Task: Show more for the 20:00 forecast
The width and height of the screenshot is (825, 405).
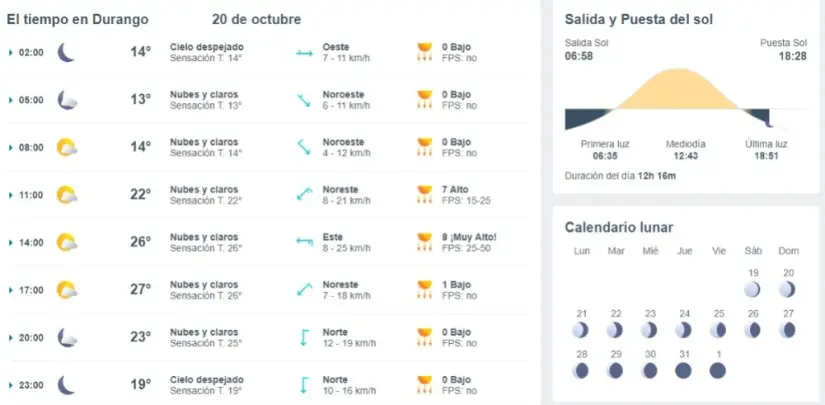Action: pos(11,338)
